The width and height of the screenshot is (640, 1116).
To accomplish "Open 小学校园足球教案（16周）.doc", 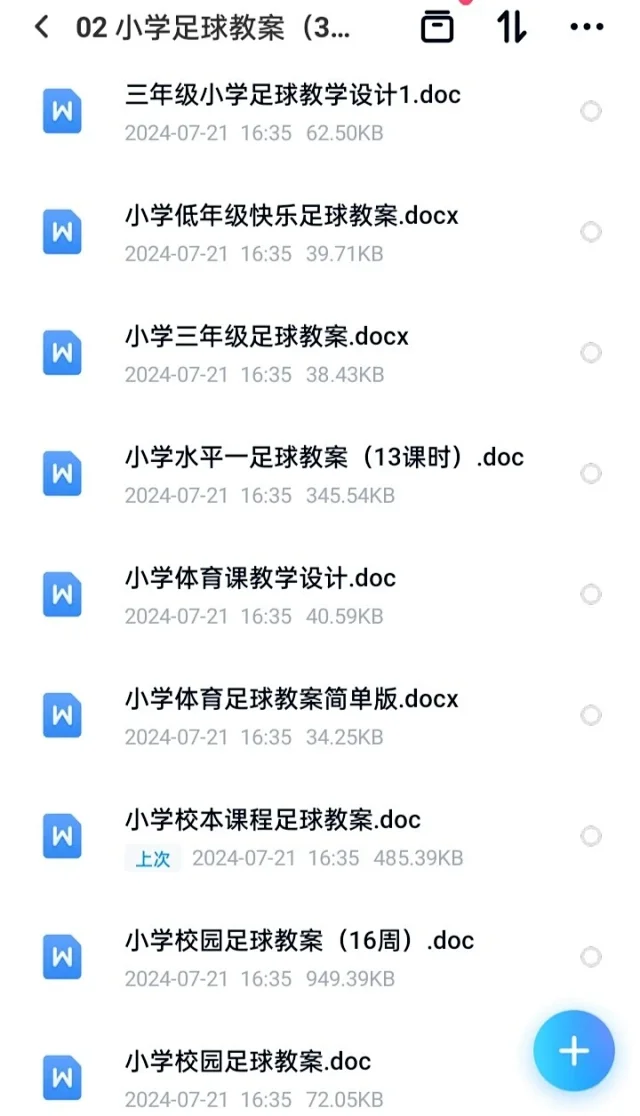I will 299,942.
